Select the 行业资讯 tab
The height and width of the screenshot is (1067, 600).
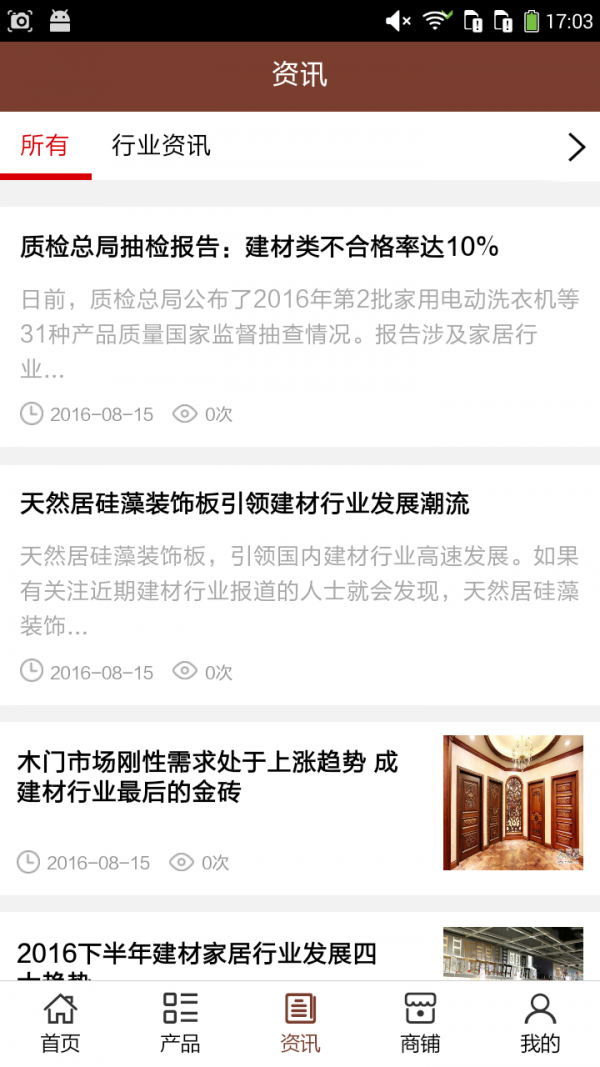161,146
